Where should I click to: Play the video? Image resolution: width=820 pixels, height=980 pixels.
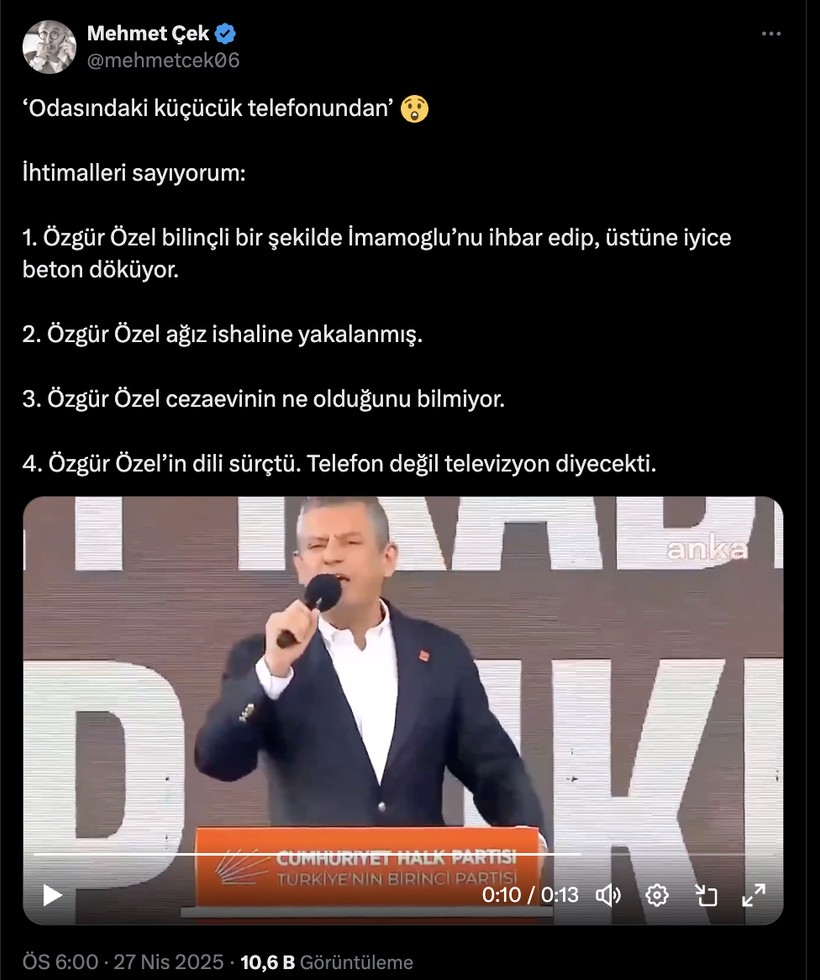pos(53,895)
